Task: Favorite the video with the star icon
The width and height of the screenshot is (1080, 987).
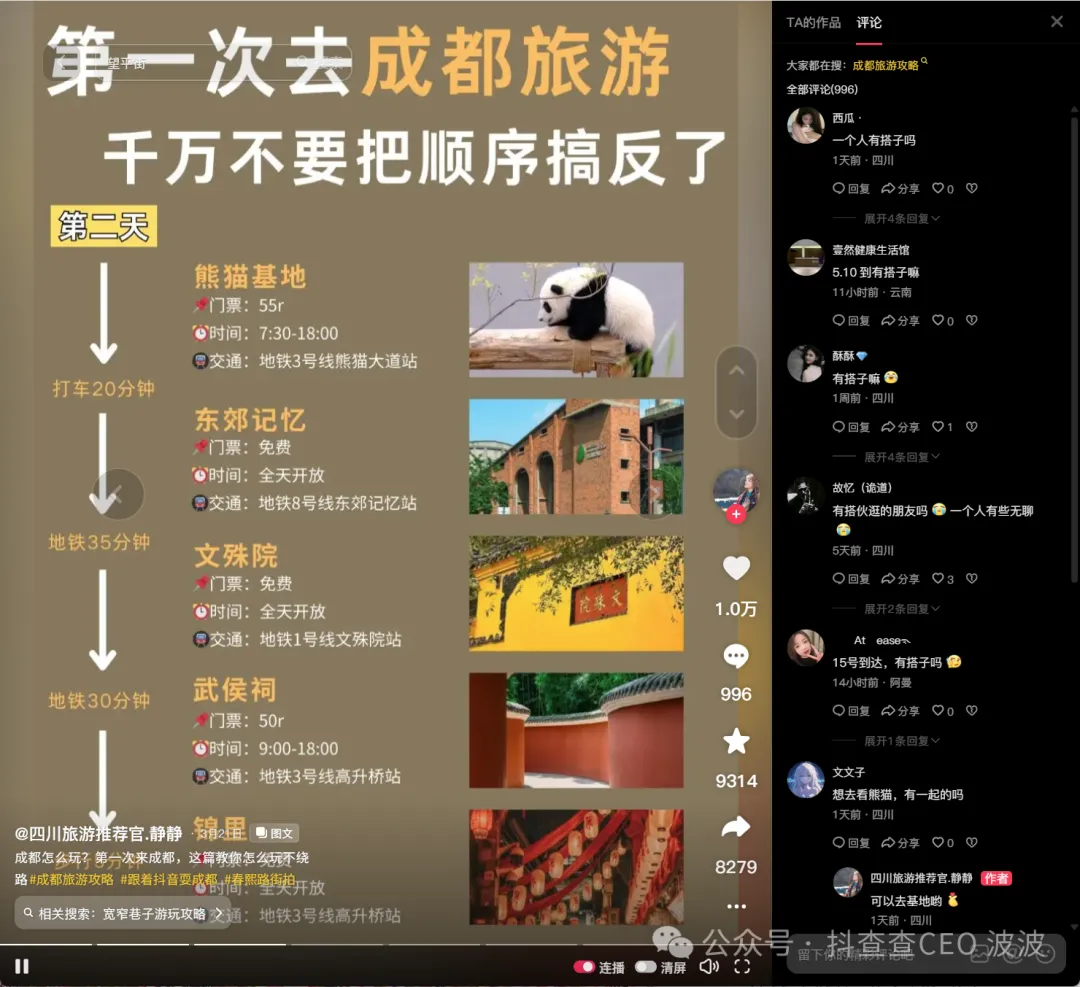Action: [736, 741]
